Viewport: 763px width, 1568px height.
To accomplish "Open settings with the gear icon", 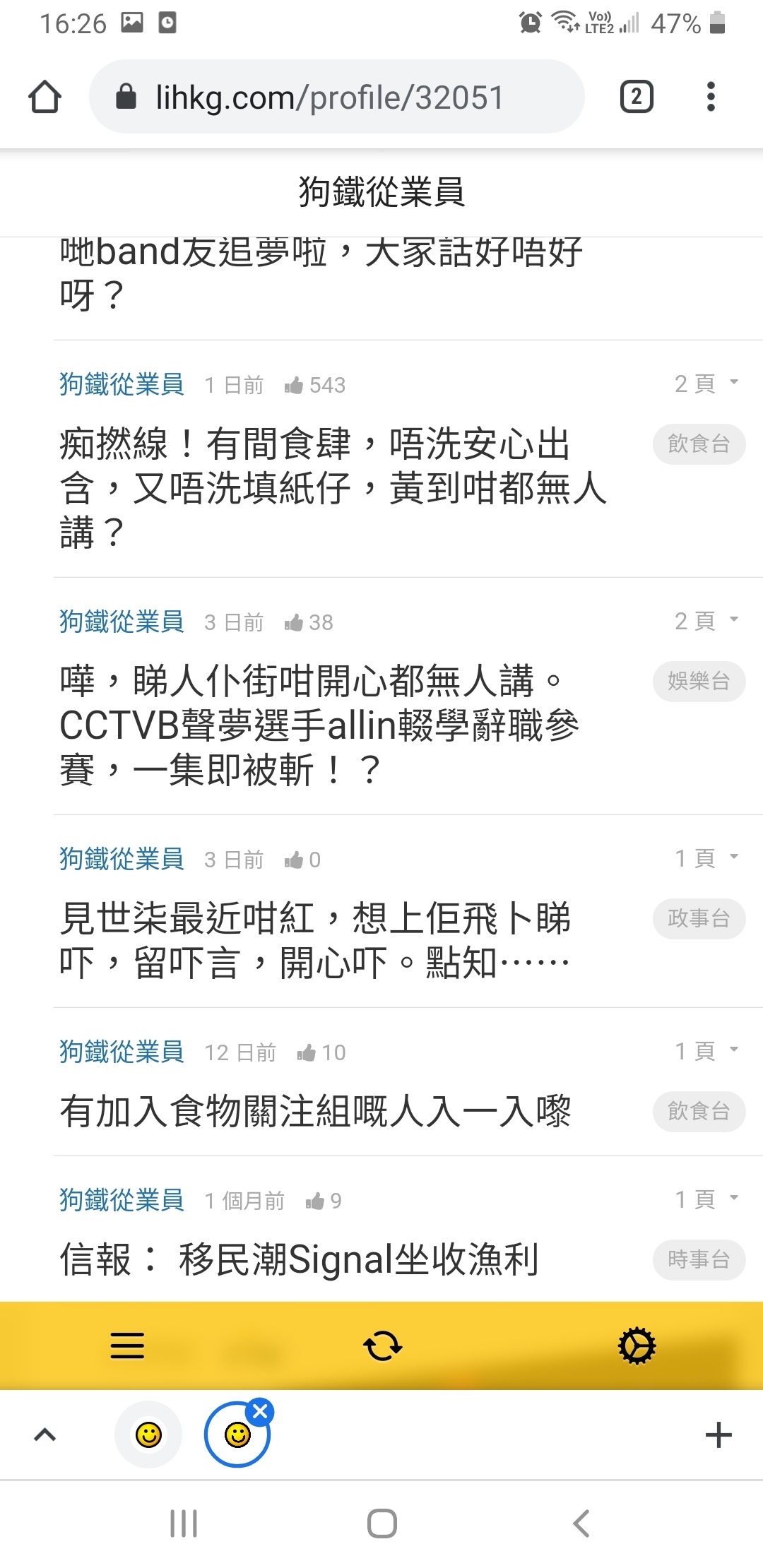I will tap(637, 1346).
